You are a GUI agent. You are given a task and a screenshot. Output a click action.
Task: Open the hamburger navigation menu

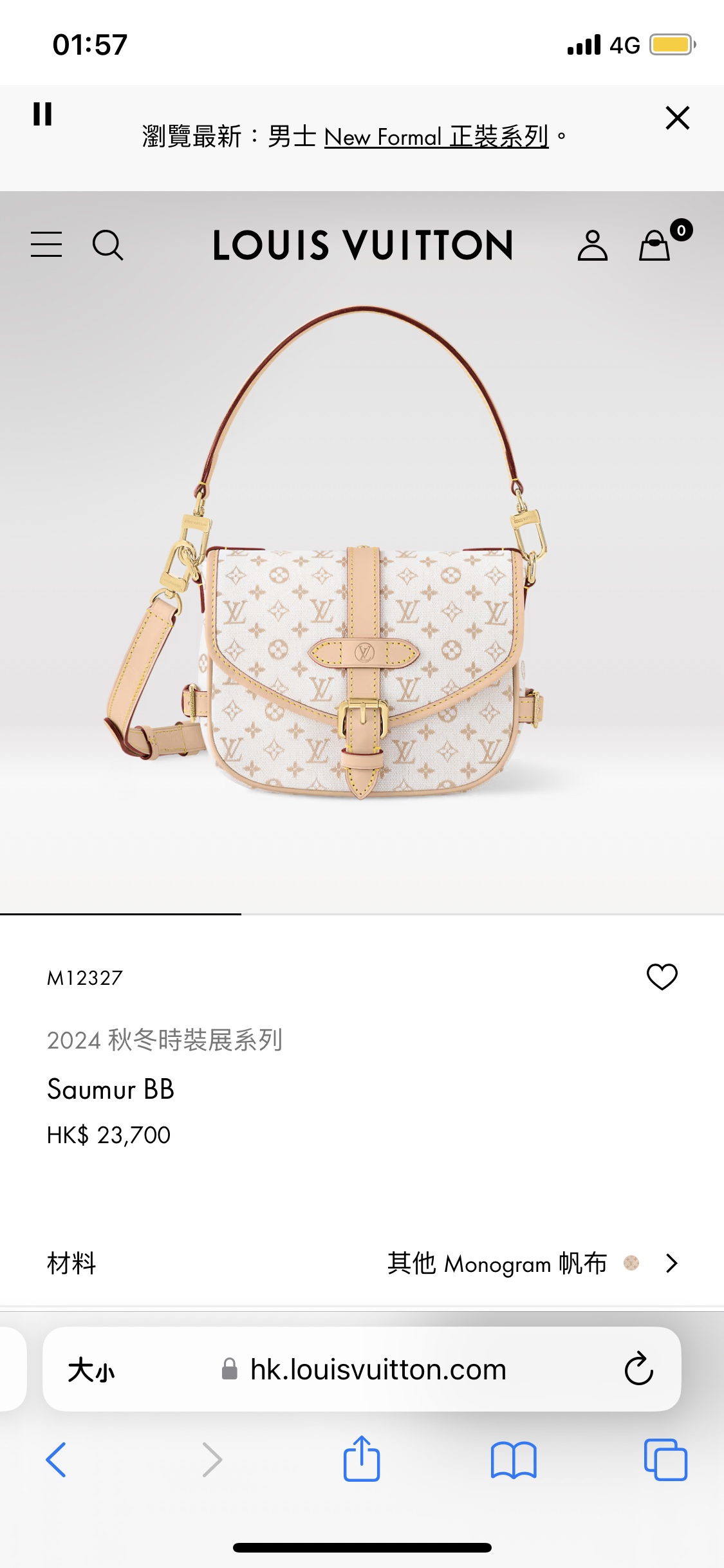click(x=46, y=245)
